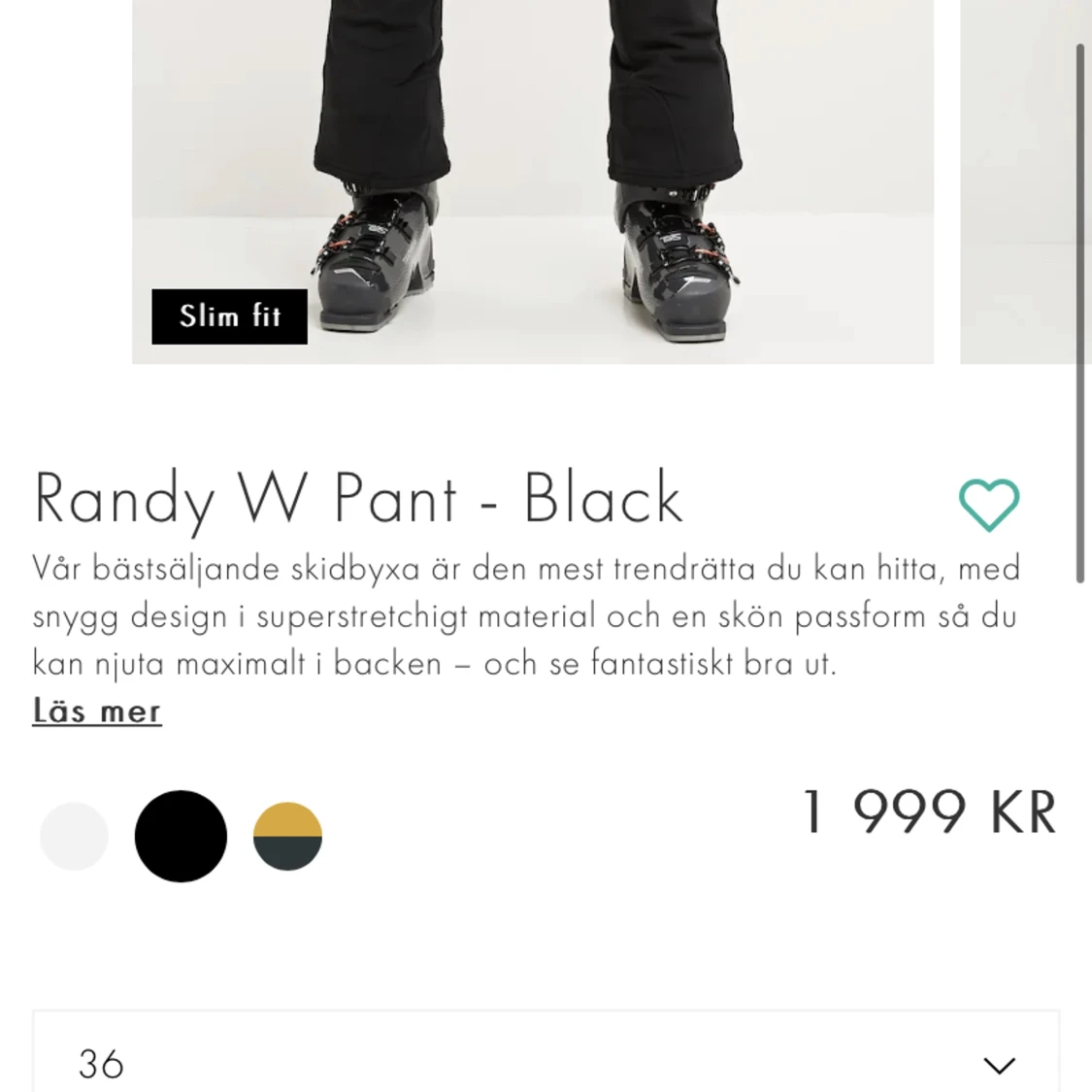This screenshot has width=1092, height=1092.
Task: Add Randy W Pant to favorites
Action: point(989,504)
